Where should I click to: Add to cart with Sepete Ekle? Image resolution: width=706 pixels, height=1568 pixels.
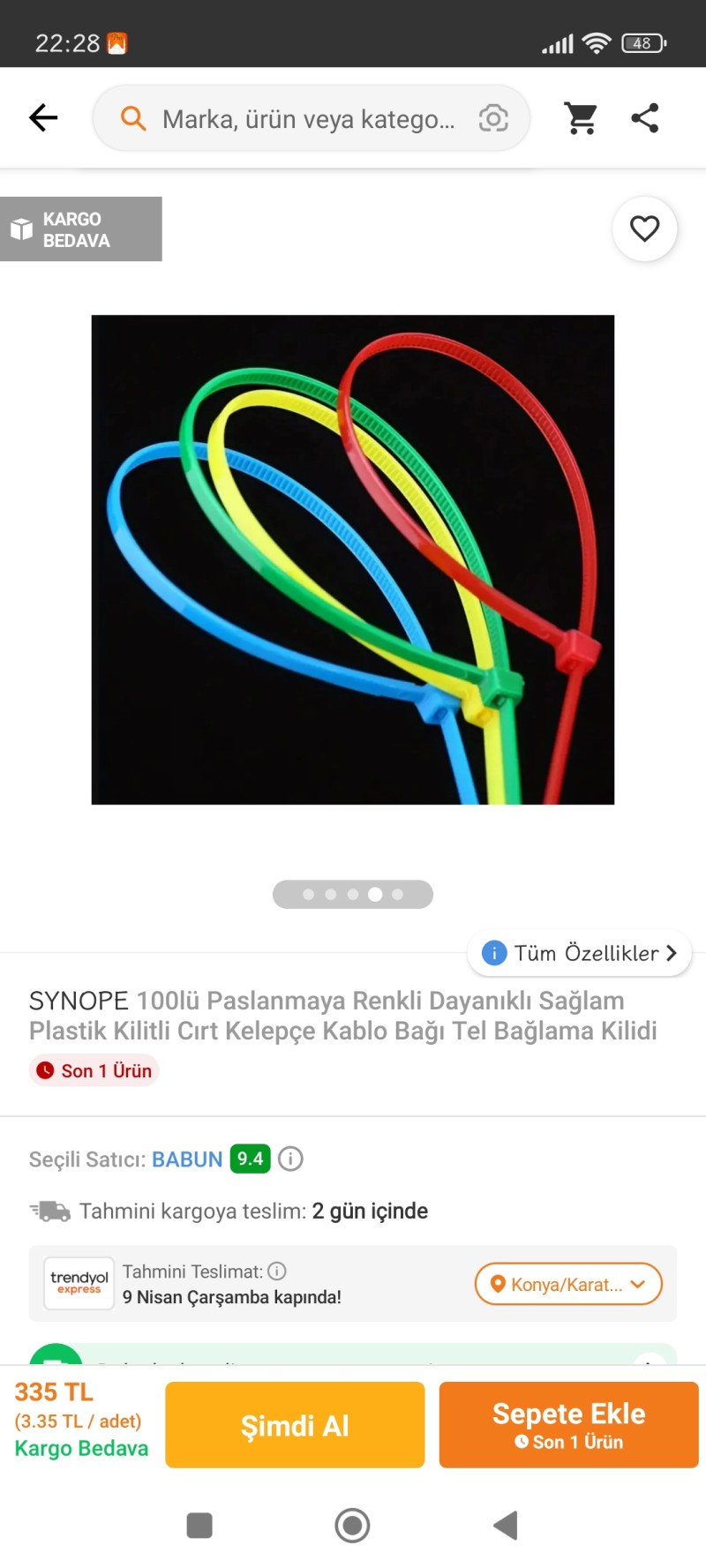pos(568,1425)
